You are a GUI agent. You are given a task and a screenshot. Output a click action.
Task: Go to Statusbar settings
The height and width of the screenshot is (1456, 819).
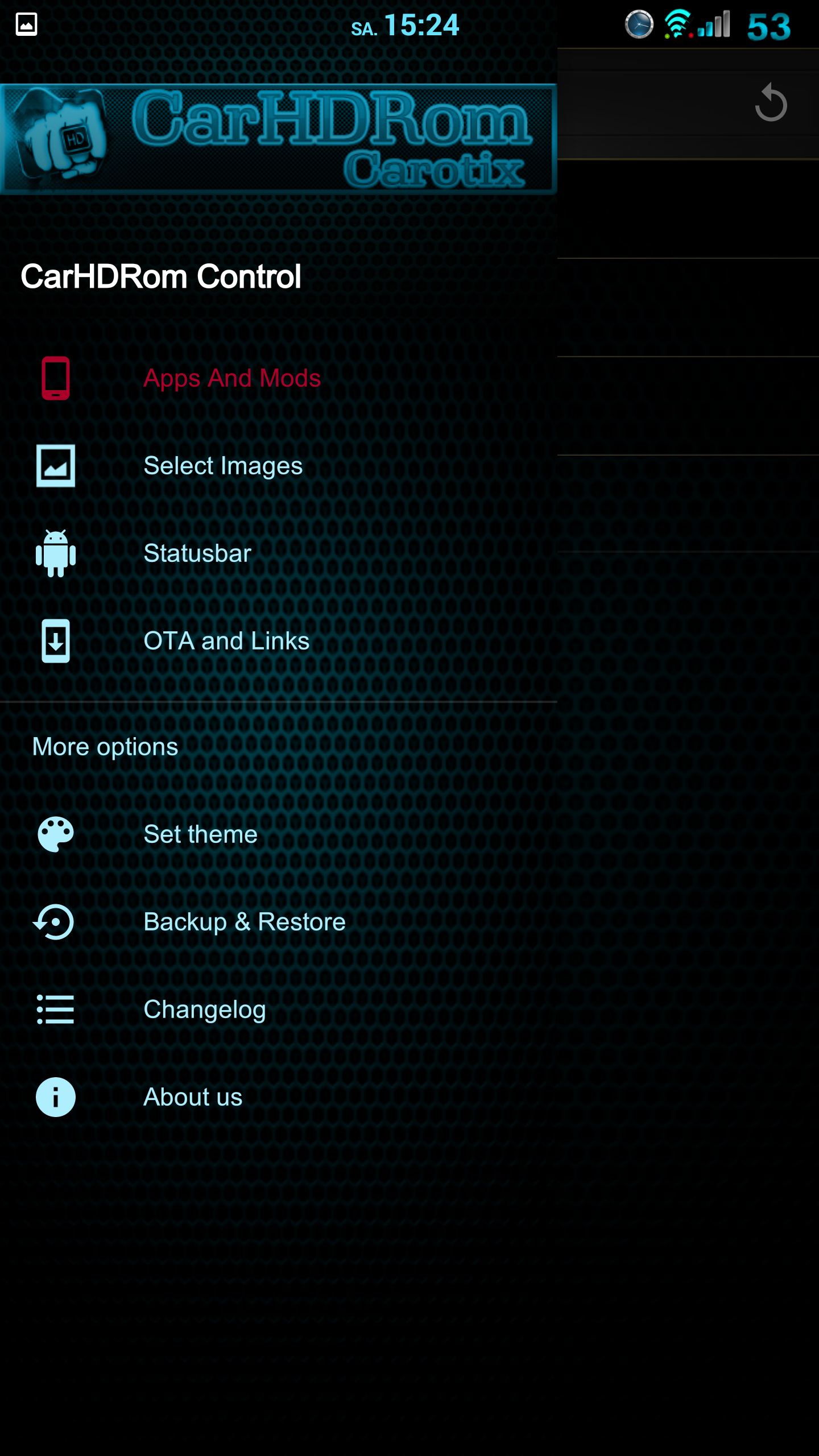(279, 553)
